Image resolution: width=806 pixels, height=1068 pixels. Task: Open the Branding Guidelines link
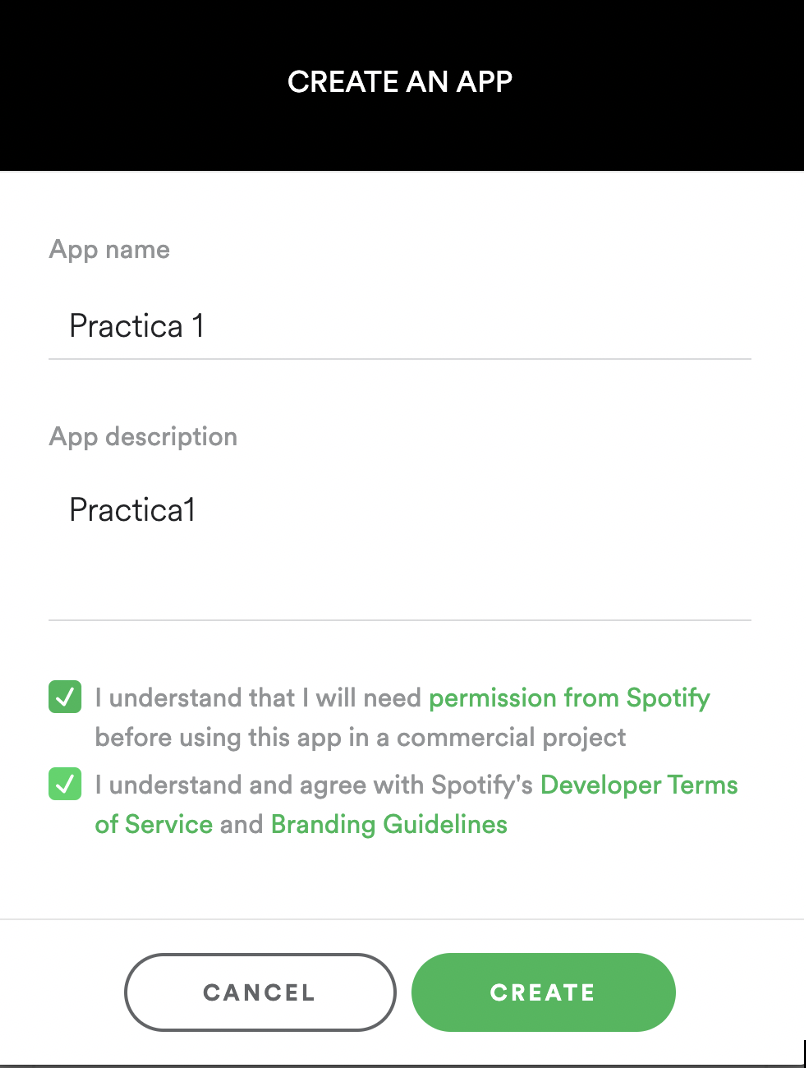pos(389,825)
